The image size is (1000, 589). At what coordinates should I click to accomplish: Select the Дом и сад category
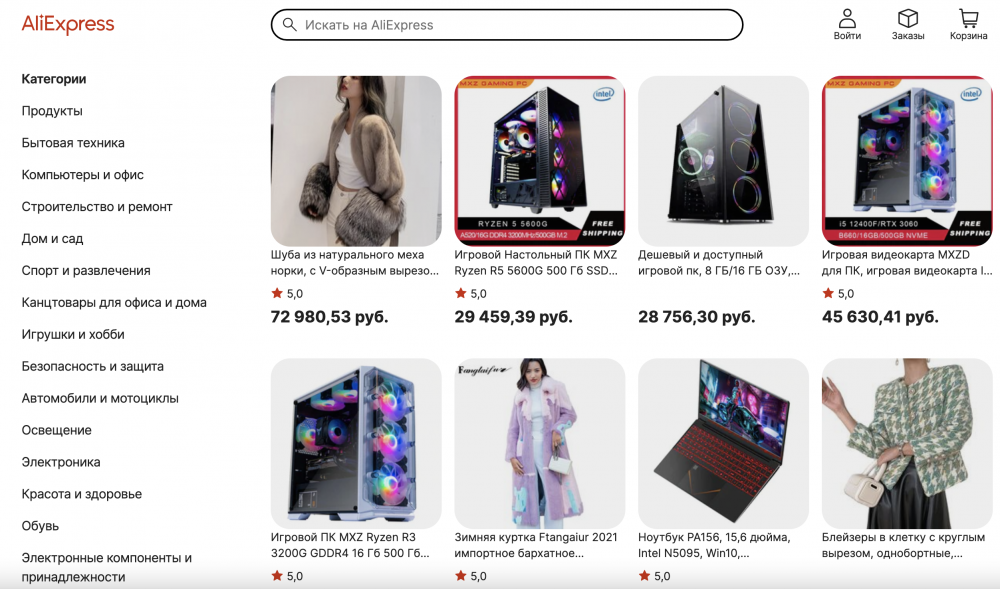click(x=52, y=239)
